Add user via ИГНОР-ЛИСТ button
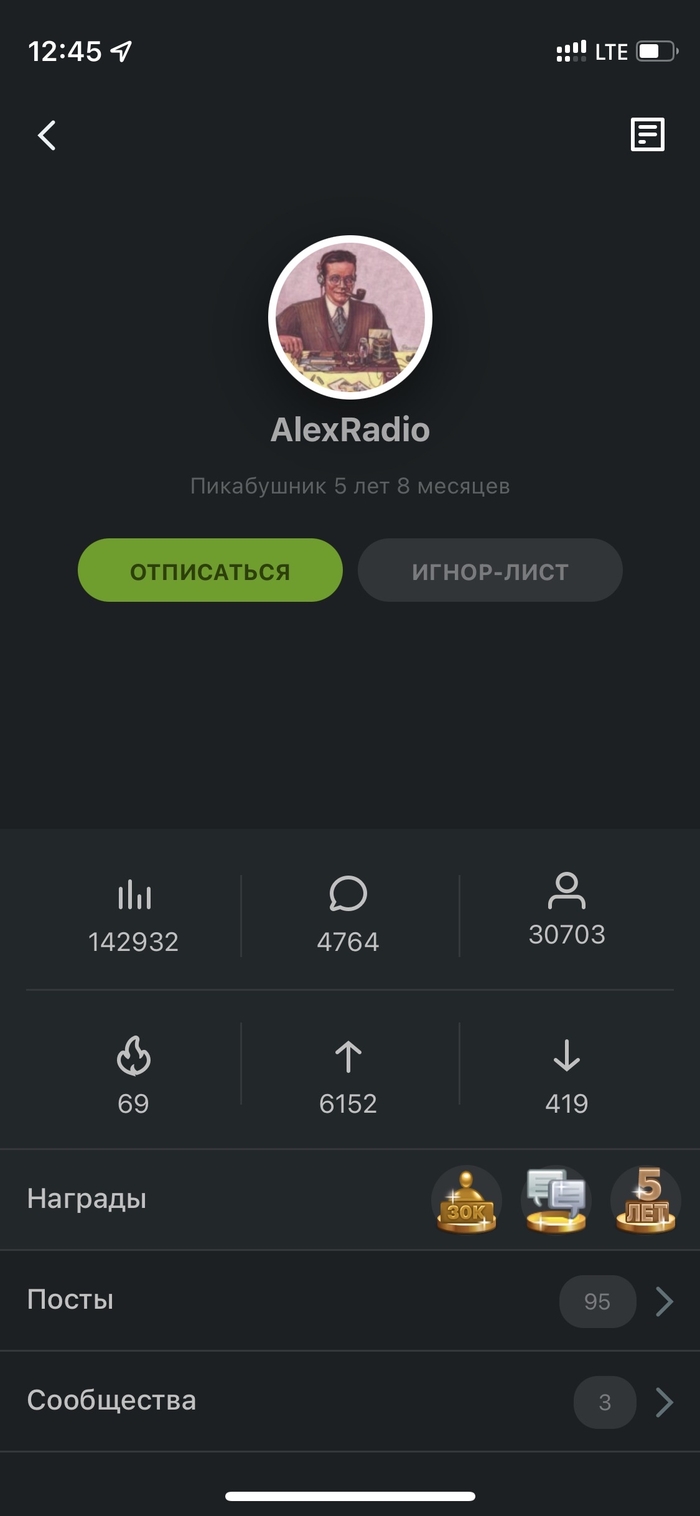700x1516 pixels. tap(490, 571)
